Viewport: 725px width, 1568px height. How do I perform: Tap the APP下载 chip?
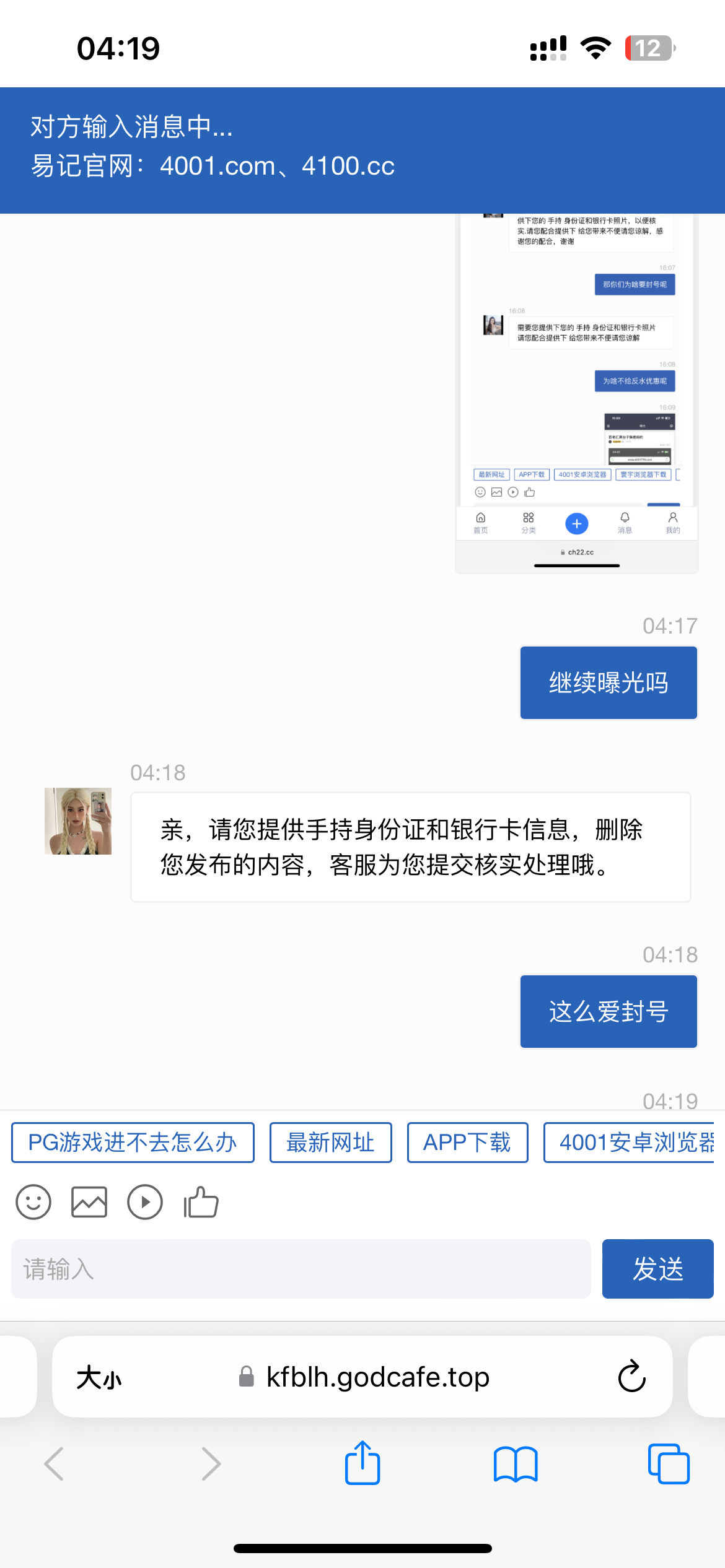click(x=467, y=1143)
